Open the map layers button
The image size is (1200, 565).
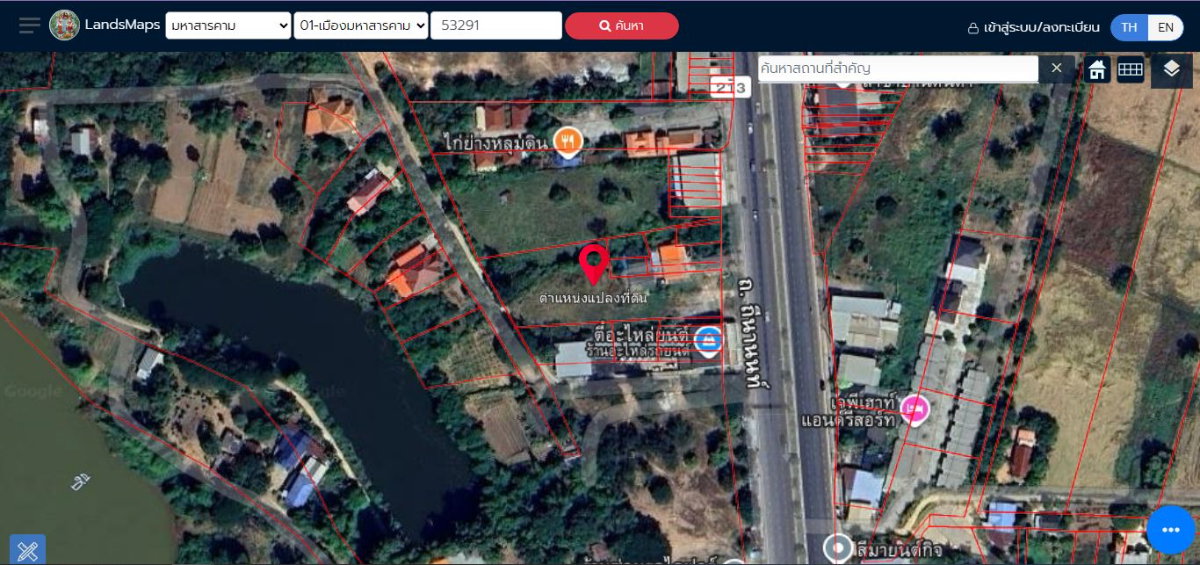tap(1171, 69)
